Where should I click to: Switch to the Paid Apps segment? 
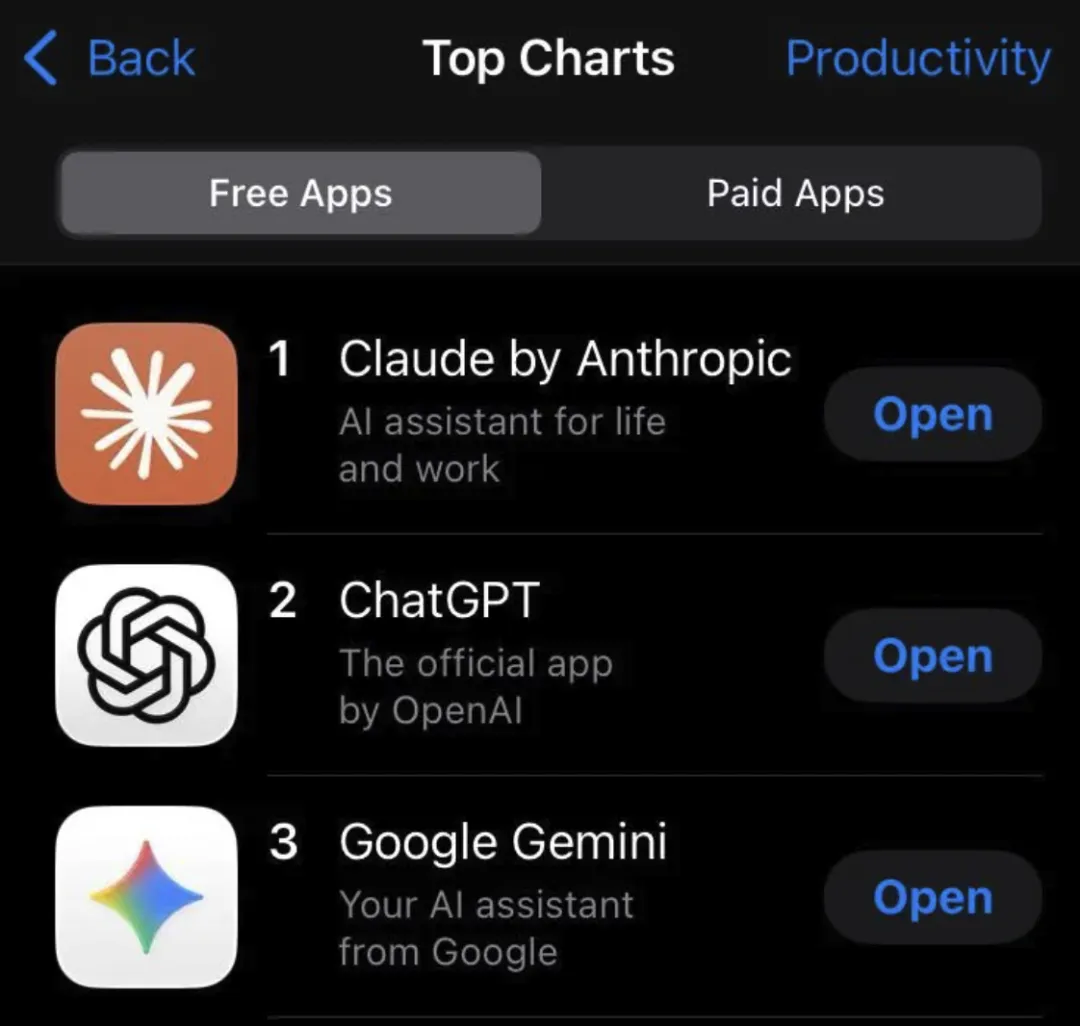(795, 193)
